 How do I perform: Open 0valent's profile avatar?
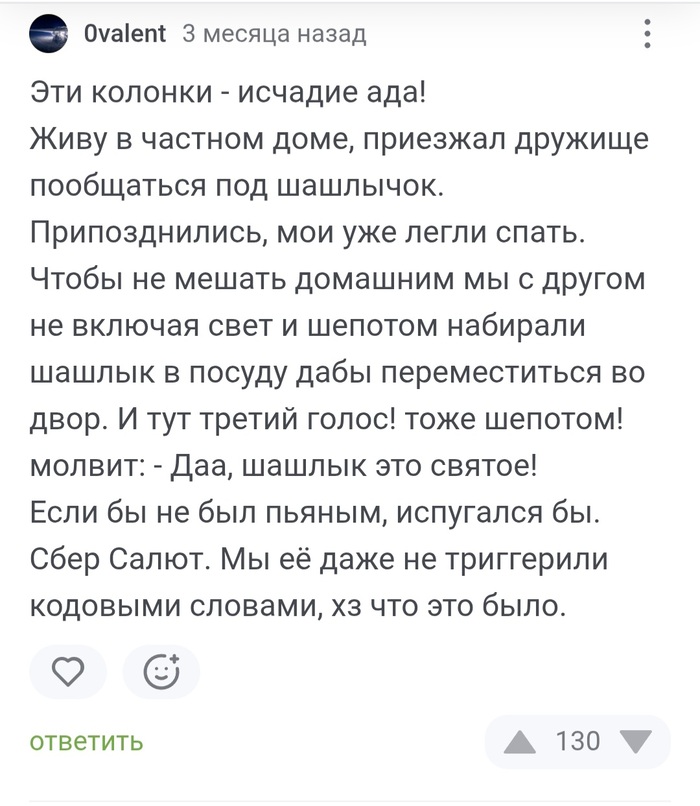50,36
